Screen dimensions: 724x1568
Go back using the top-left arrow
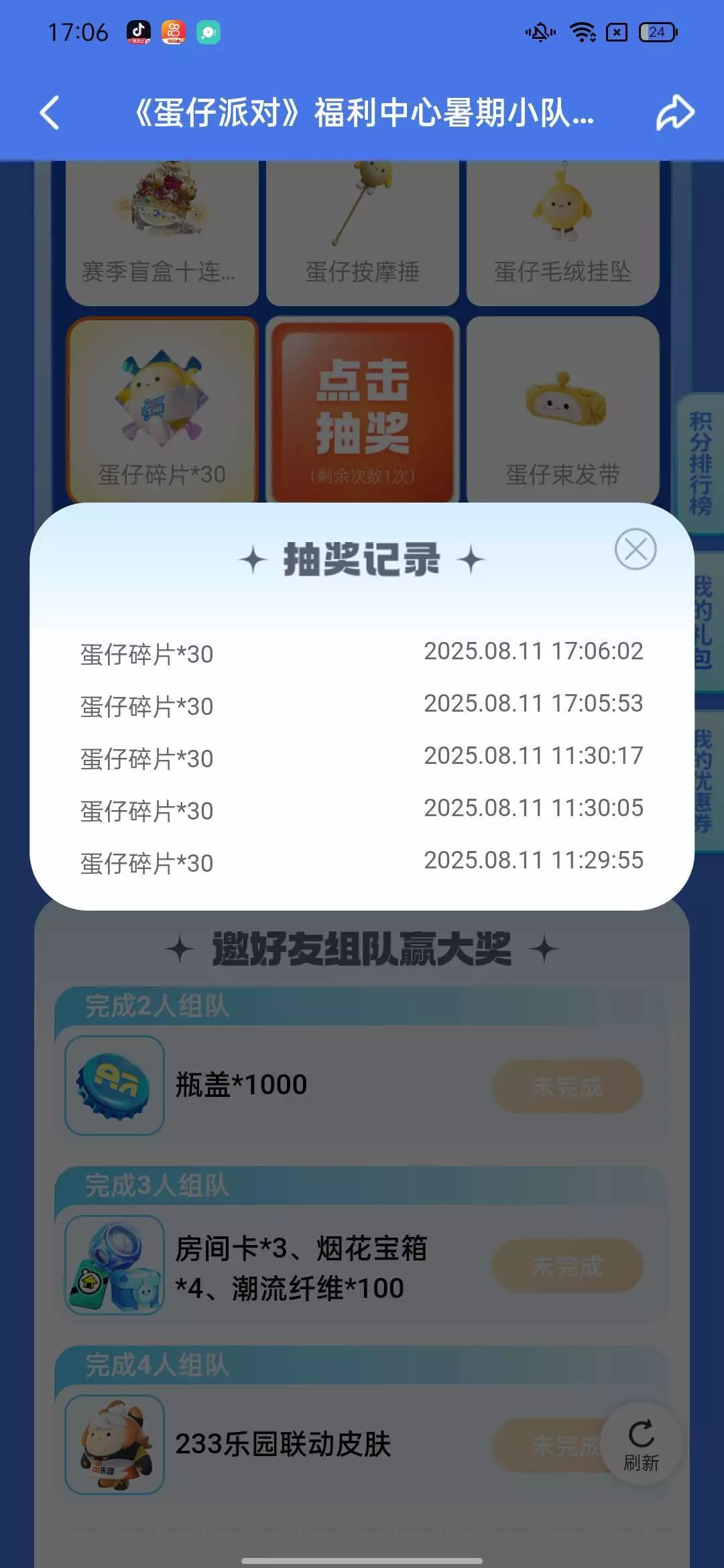[50, 112]
